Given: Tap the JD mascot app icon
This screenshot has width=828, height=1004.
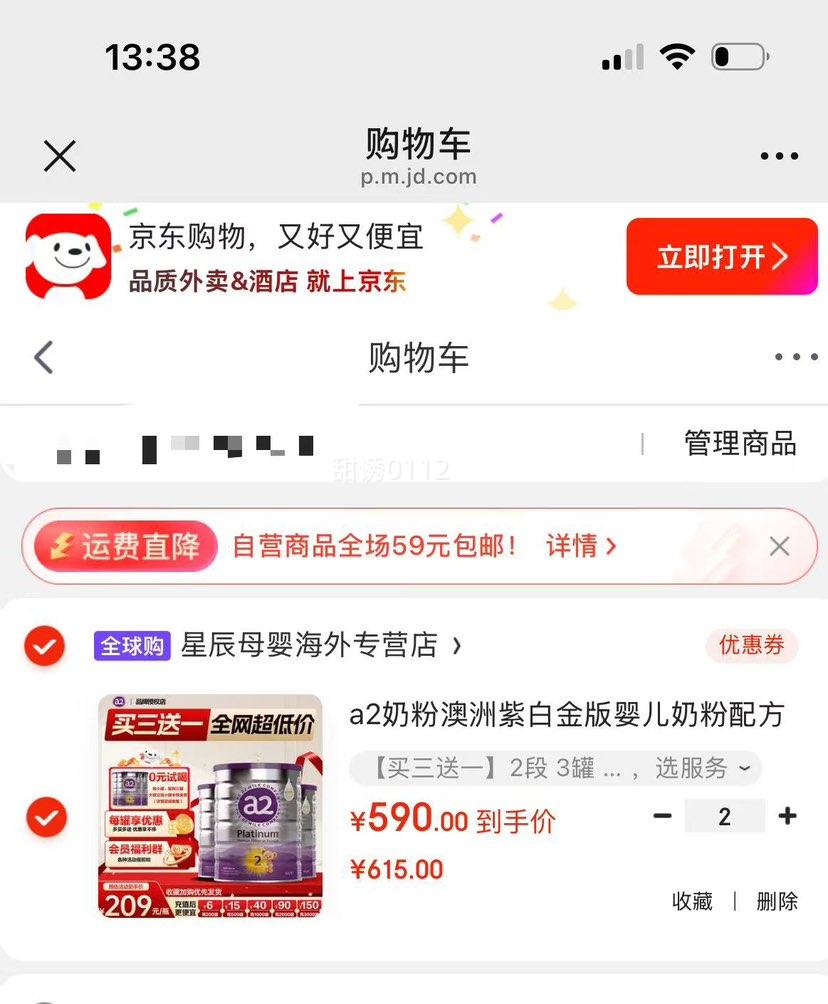Looking at the screenshot, I should [x=66, y=256].
